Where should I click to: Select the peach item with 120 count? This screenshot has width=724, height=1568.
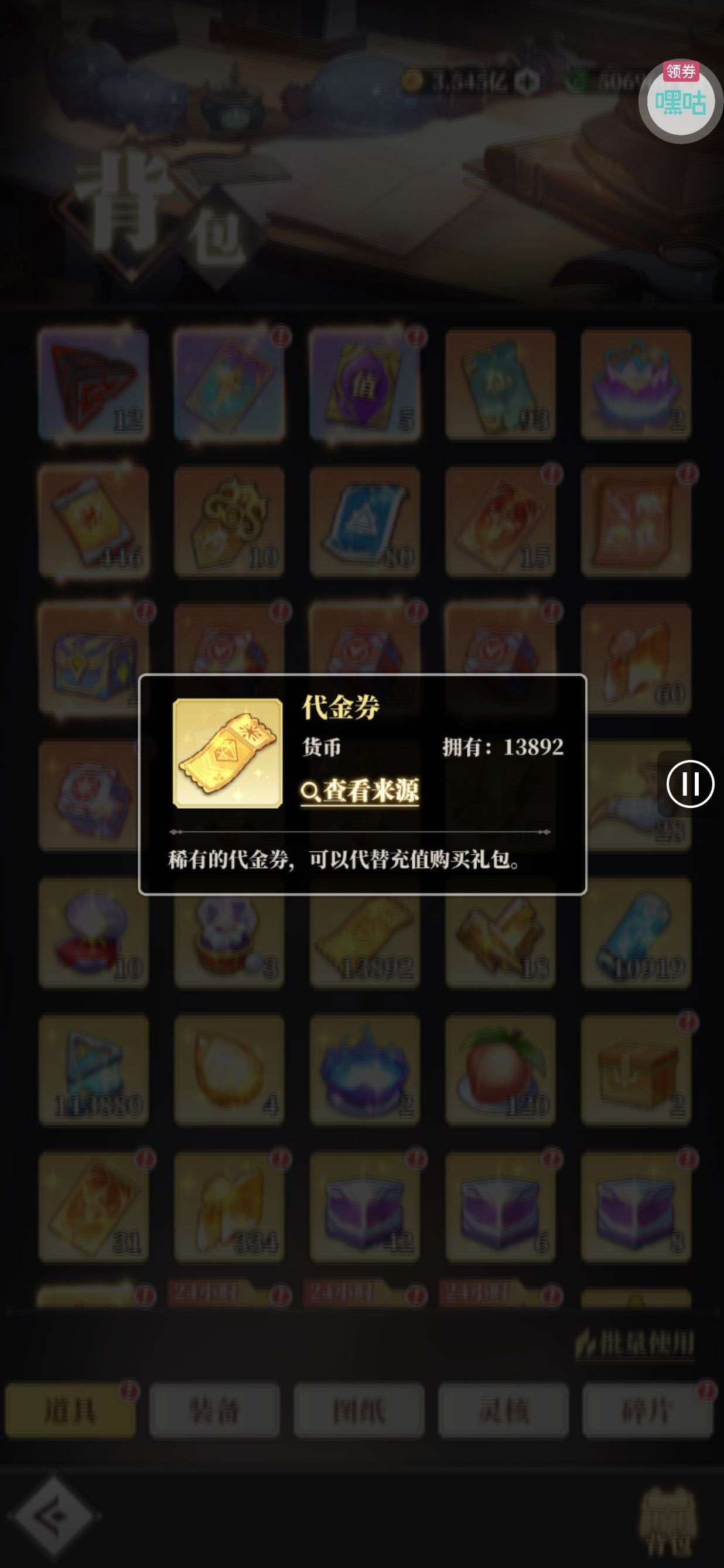(500, 1069)
